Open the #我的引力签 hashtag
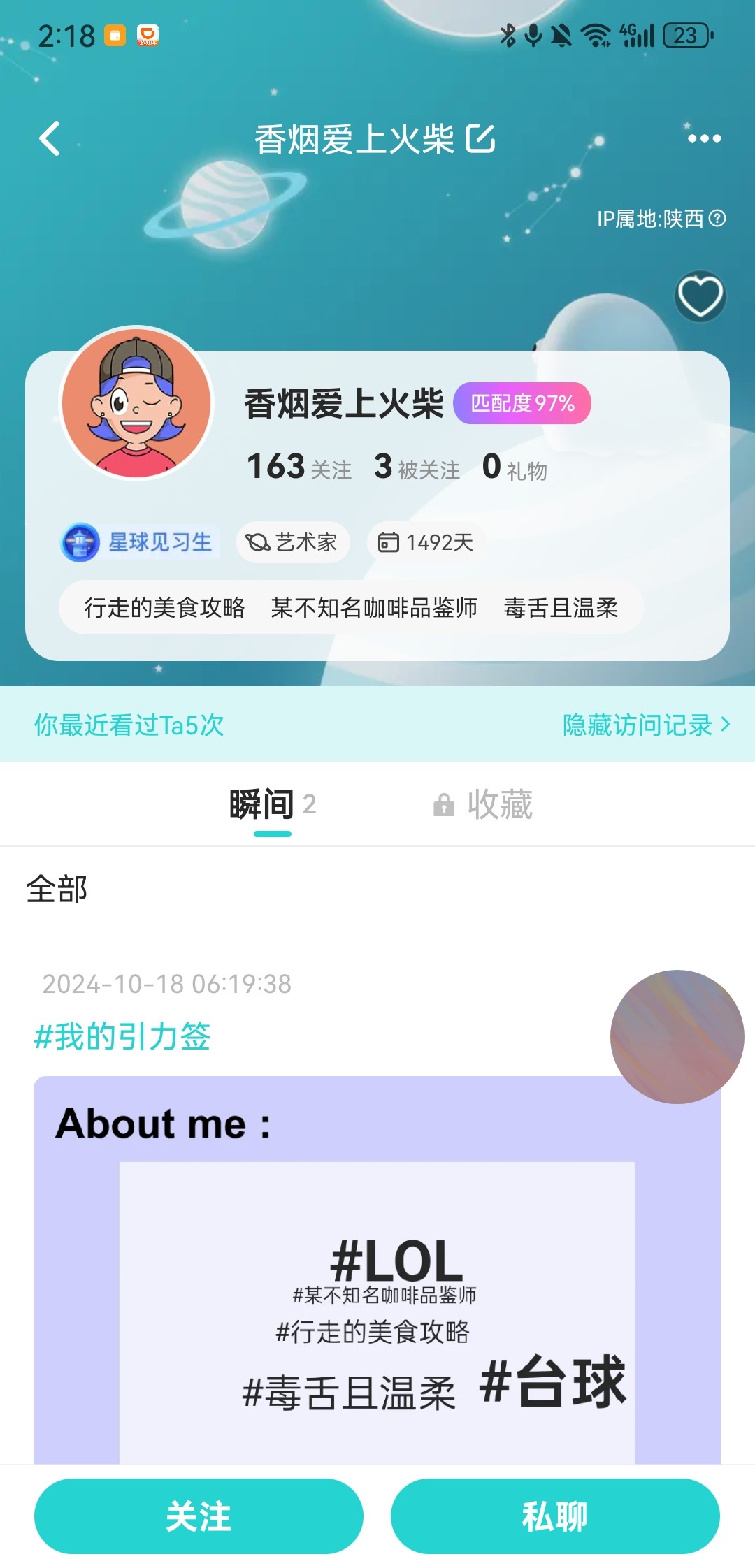This screenshot has width=755, height=1568. [x=122, y=1036]
